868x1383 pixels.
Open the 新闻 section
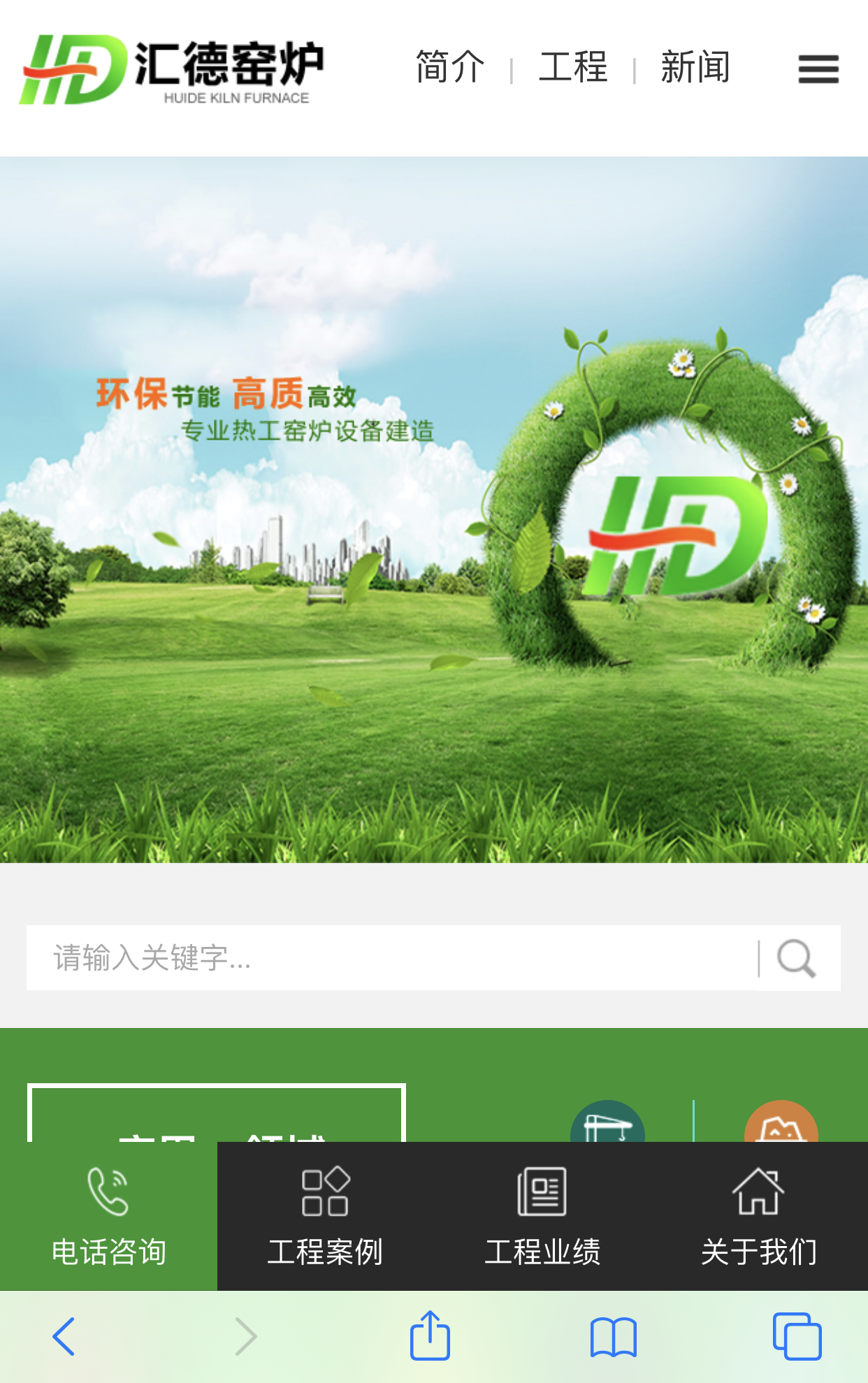(x=695, y=68)
